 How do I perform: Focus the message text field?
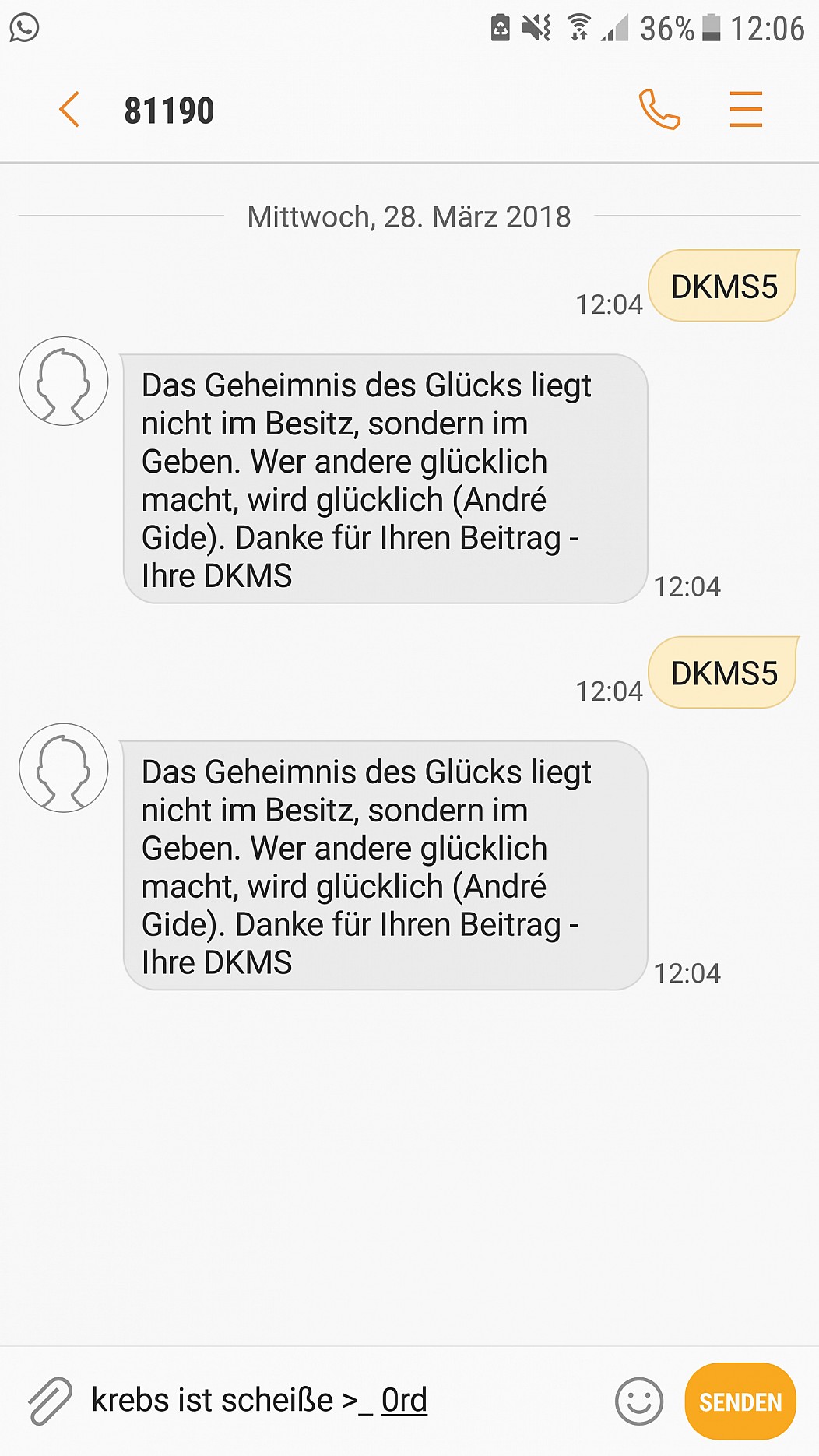click(x=343, y=1400)
